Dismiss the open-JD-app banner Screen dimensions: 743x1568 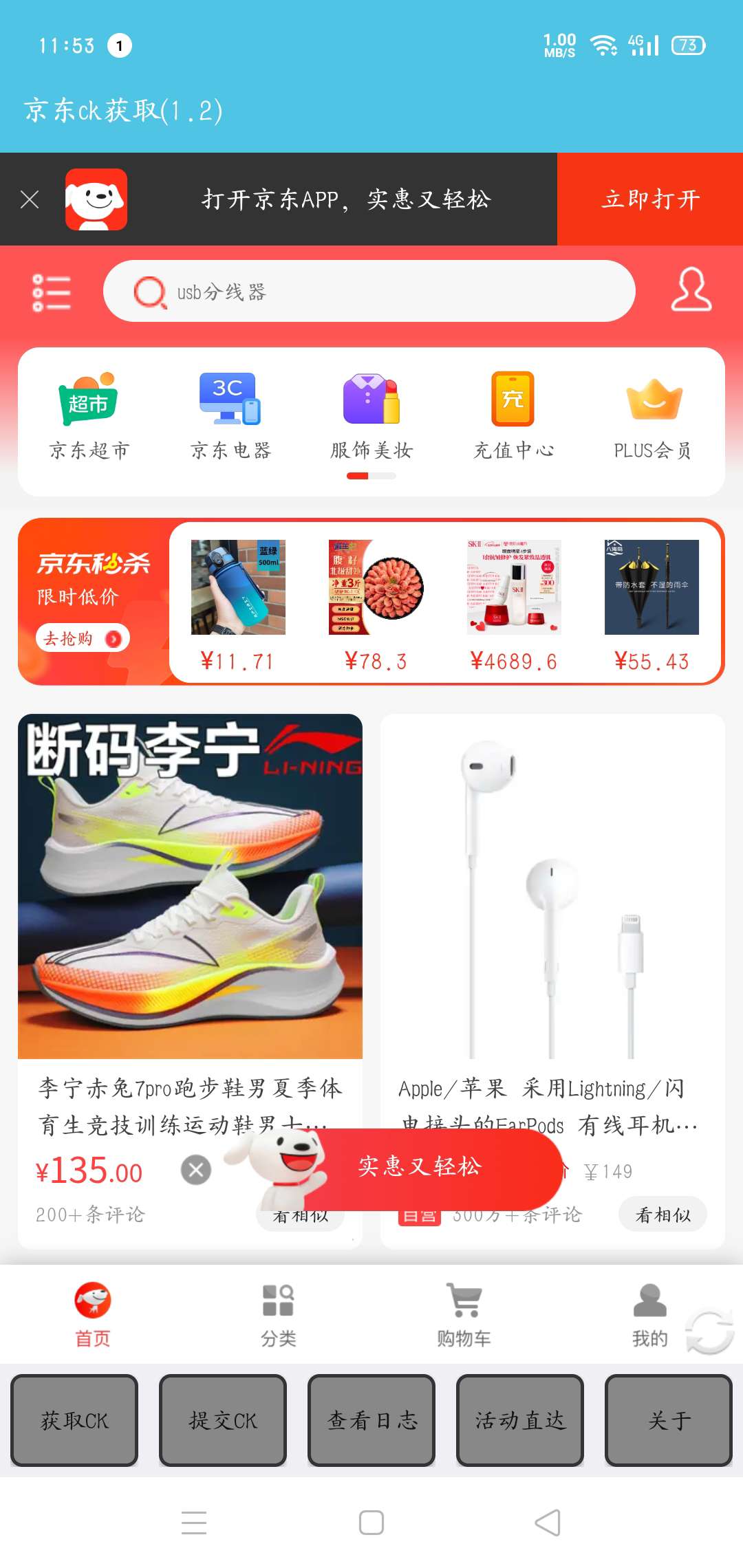30,199
